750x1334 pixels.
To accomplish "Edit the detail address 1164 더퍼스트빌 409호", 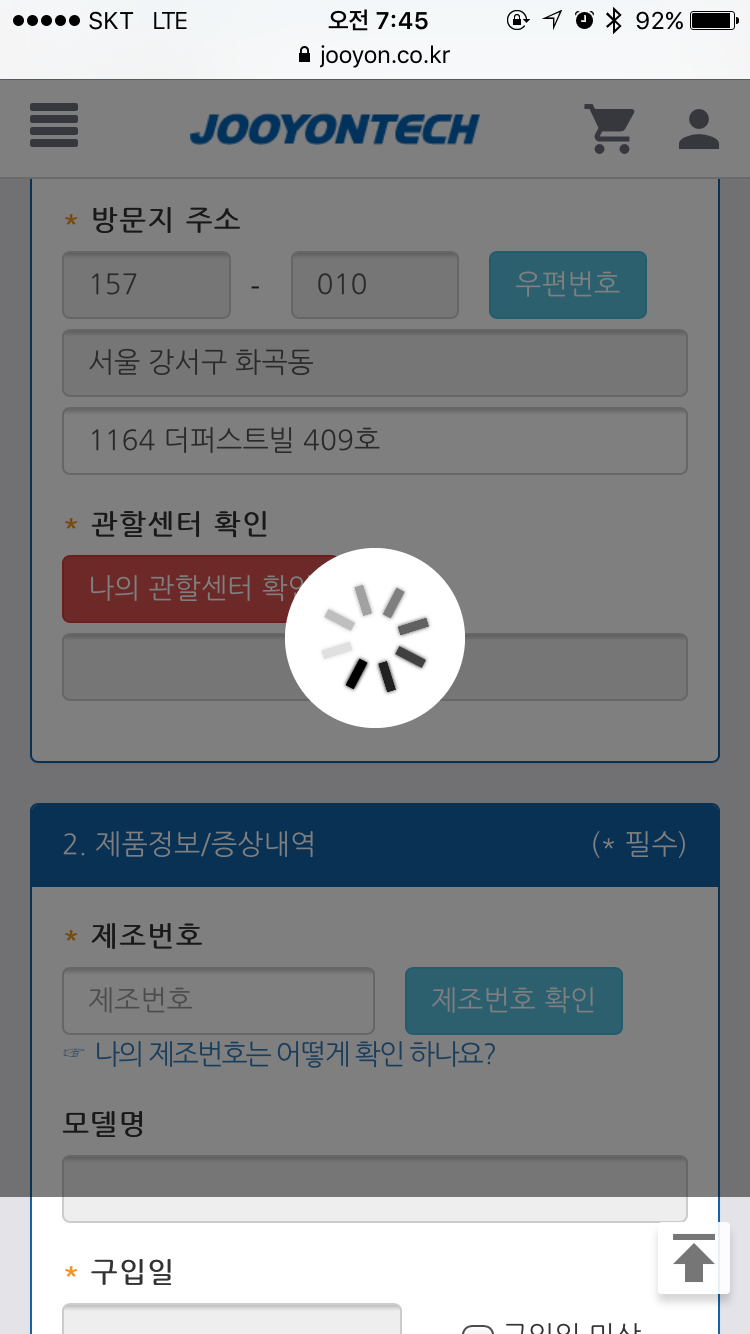I will [375, 441].
